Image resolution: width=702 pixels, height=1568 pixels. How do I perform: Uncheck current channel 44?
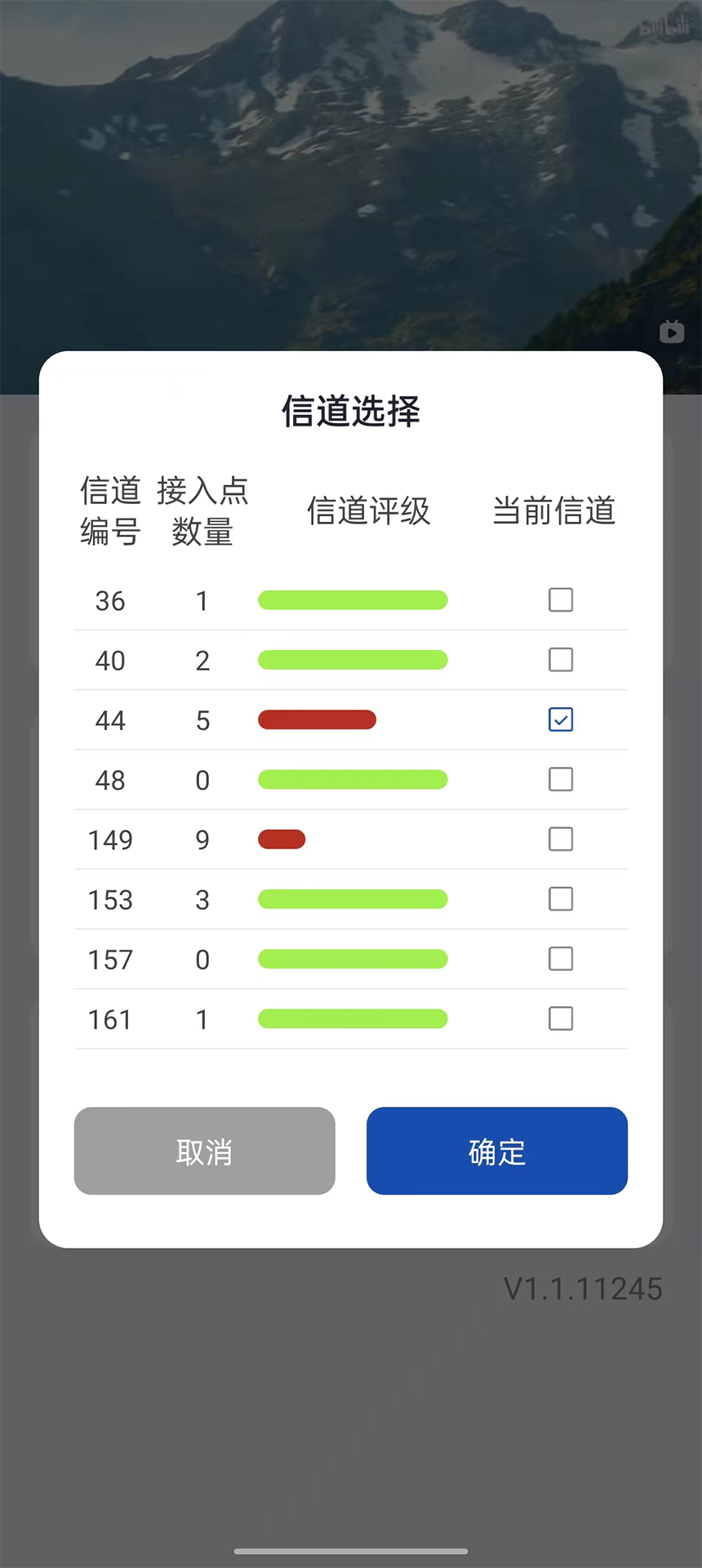(x=561, y=719)
